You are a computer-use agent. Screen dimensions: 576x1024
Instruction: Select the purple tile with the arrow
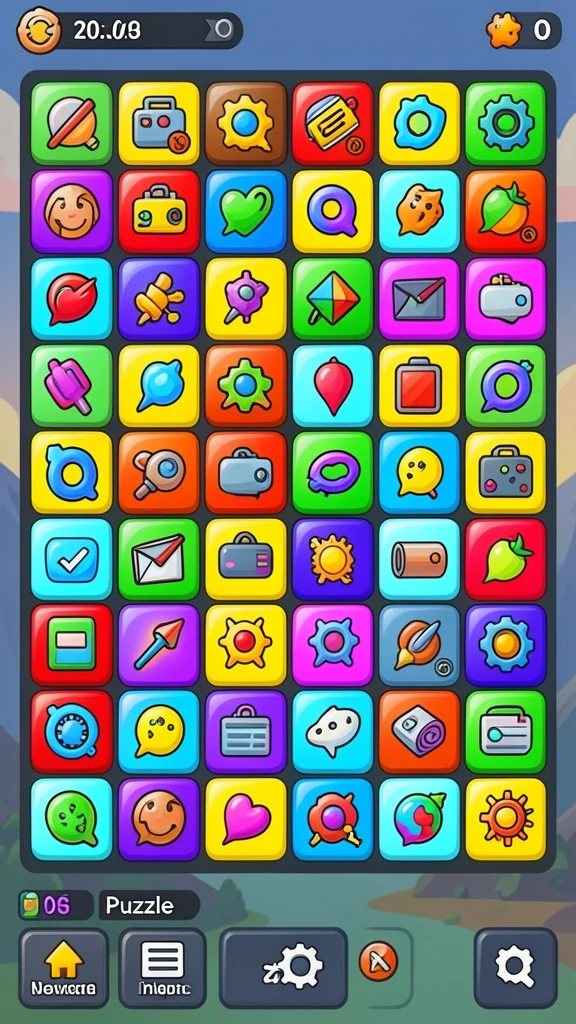pos(159,645)
